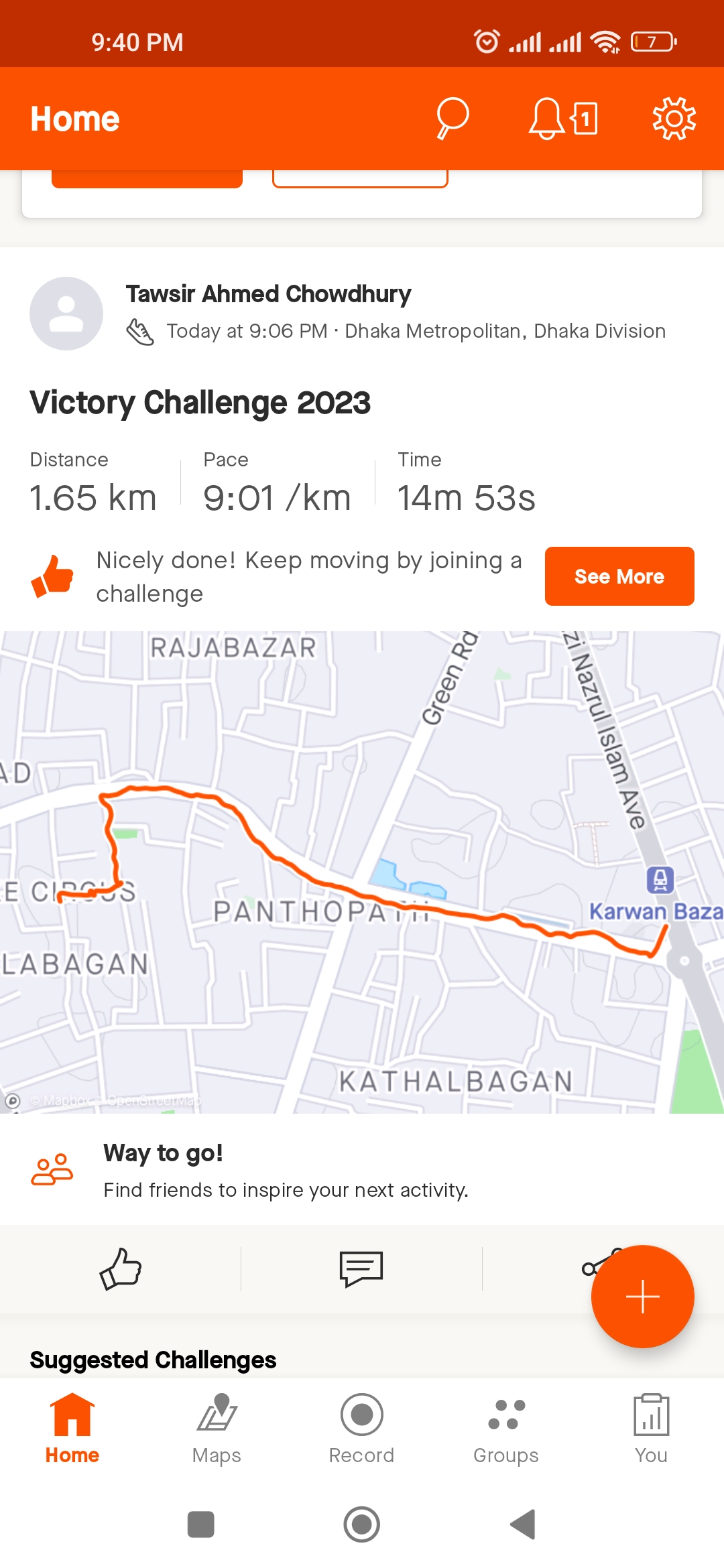Give kudos with the thumbs-up icon
The image size is (724, 1568).
point(121,1268)
